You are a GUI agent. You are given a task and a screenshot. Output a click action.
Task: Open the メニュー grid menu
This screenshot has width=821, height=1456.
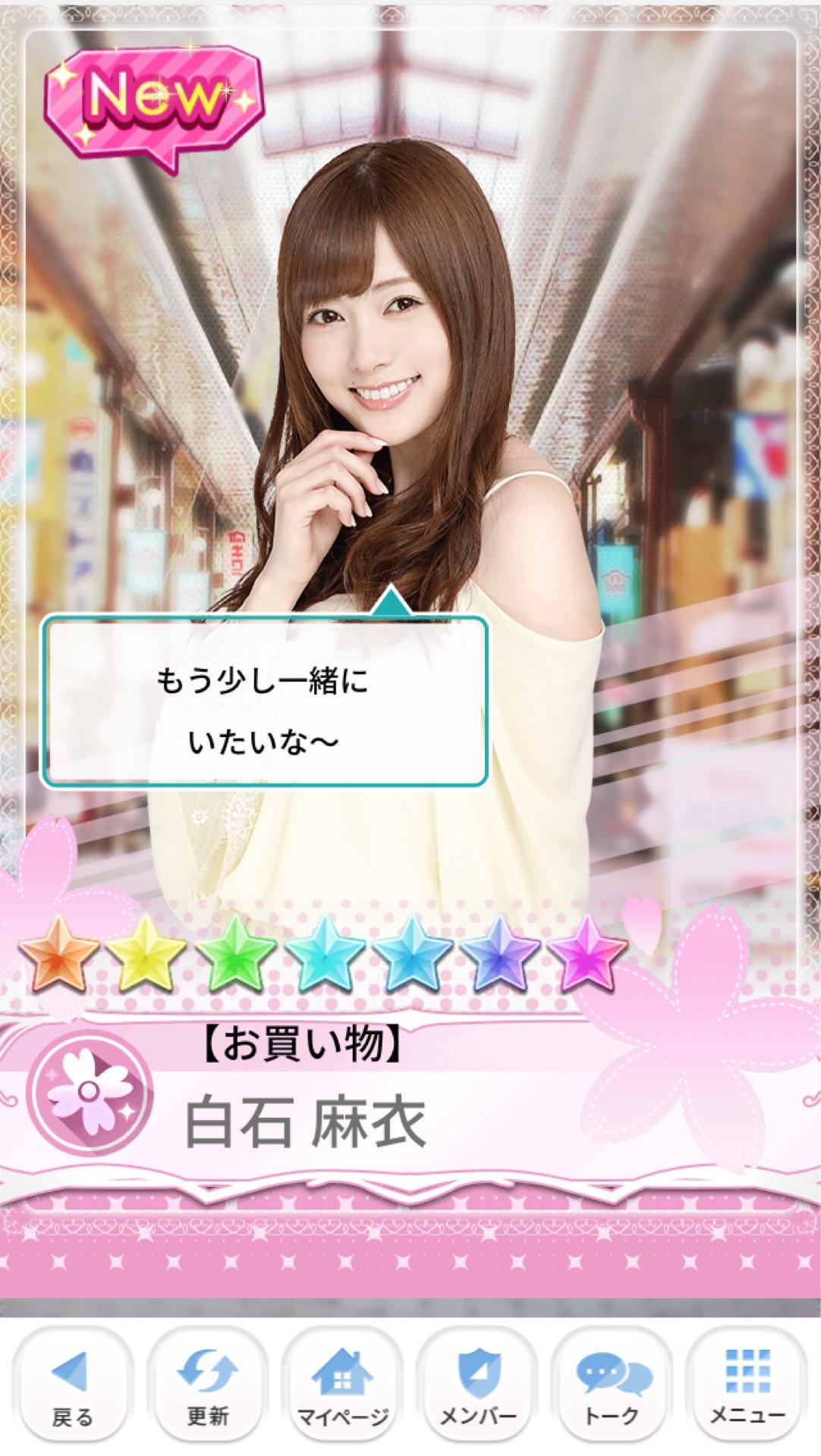(x=747, y=1388)
